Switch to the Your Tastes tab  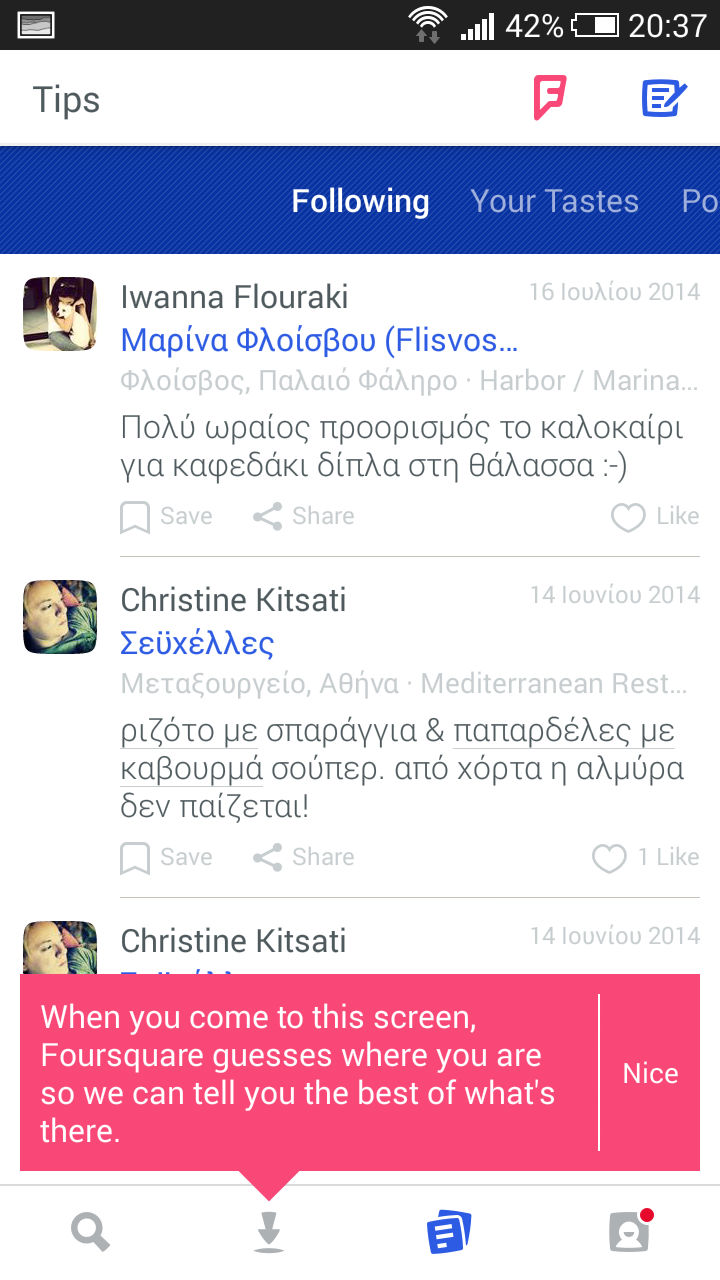coord(554,201)
